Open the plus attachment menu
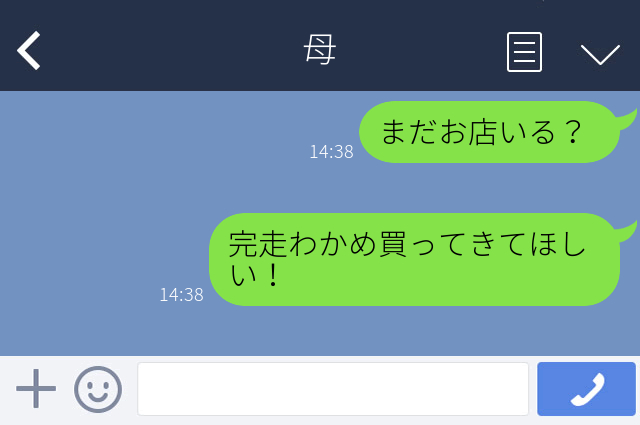This screenshot has height=425, width=640. 36,389
